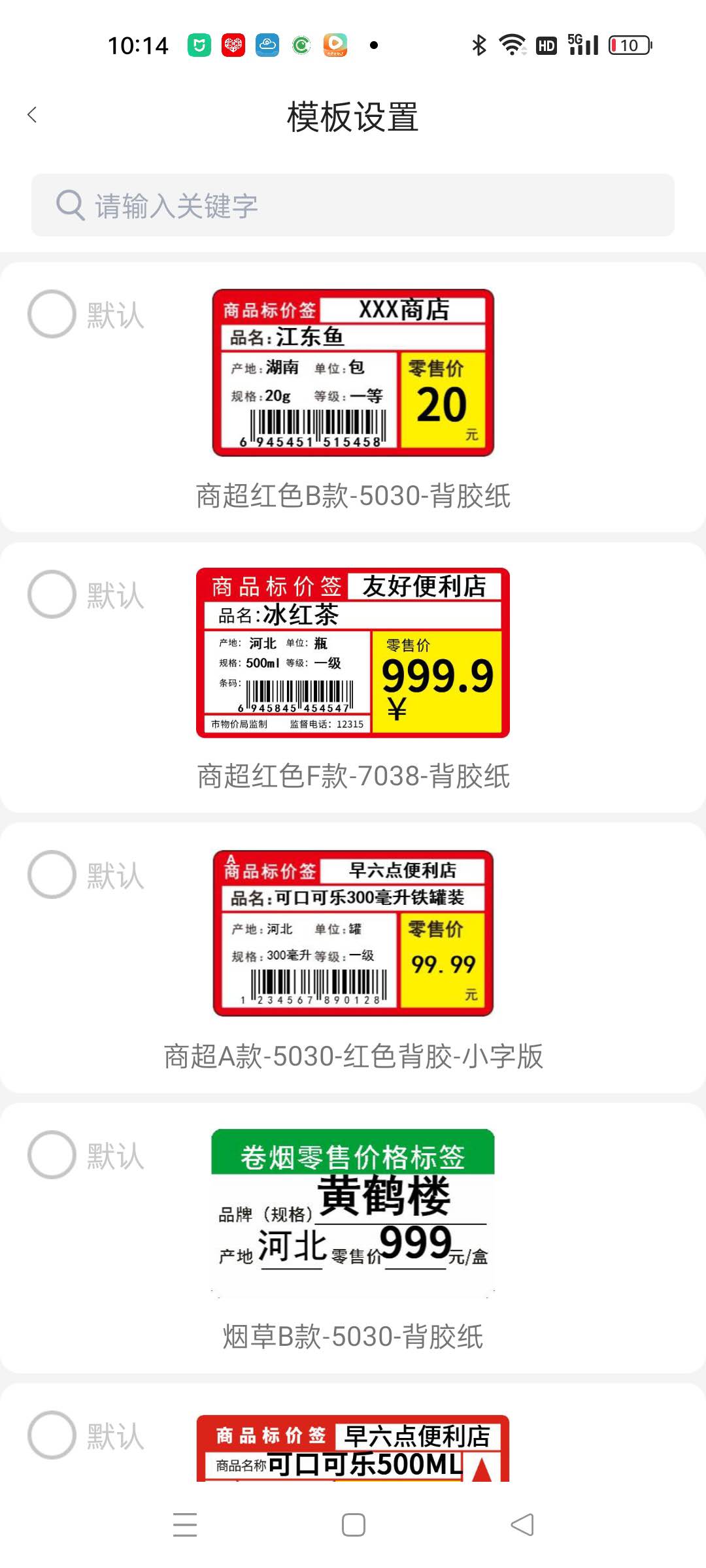The width and height of the screenshot is (706, 1568).
Task: Set 商超红色F款-7038-背胶纸 as default
Action: [52, 595]
